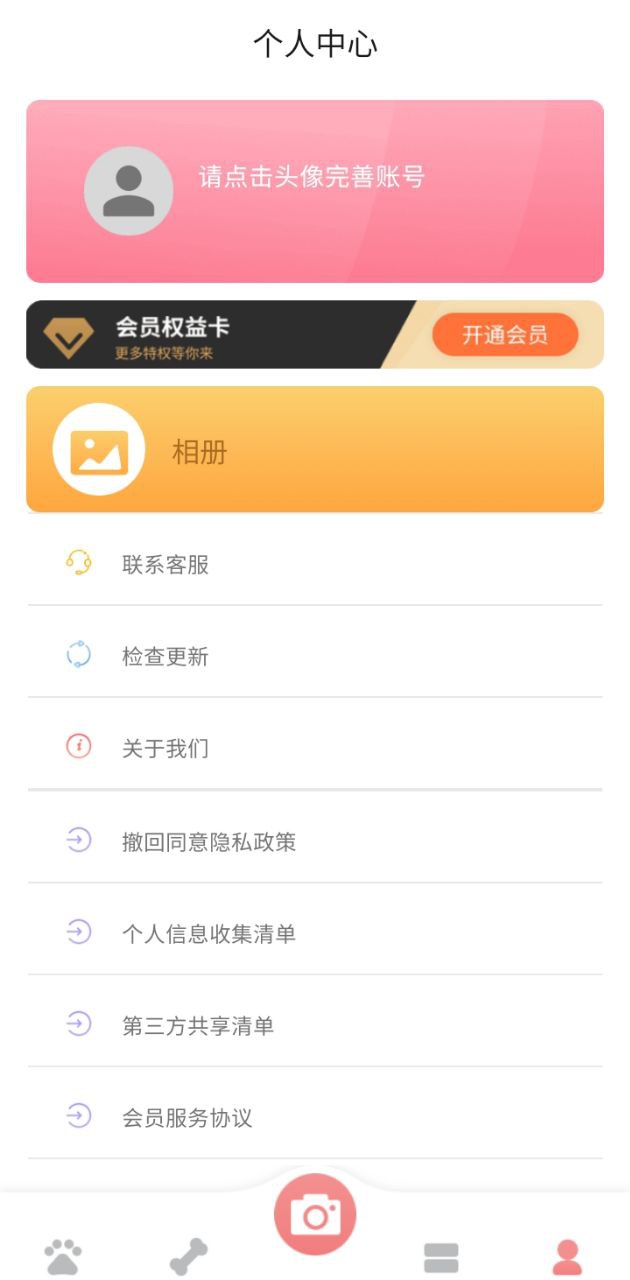The width and height of the screenshot is (630, 1280).
Task: Open the 相册 album card
Action: pos(315,449)
